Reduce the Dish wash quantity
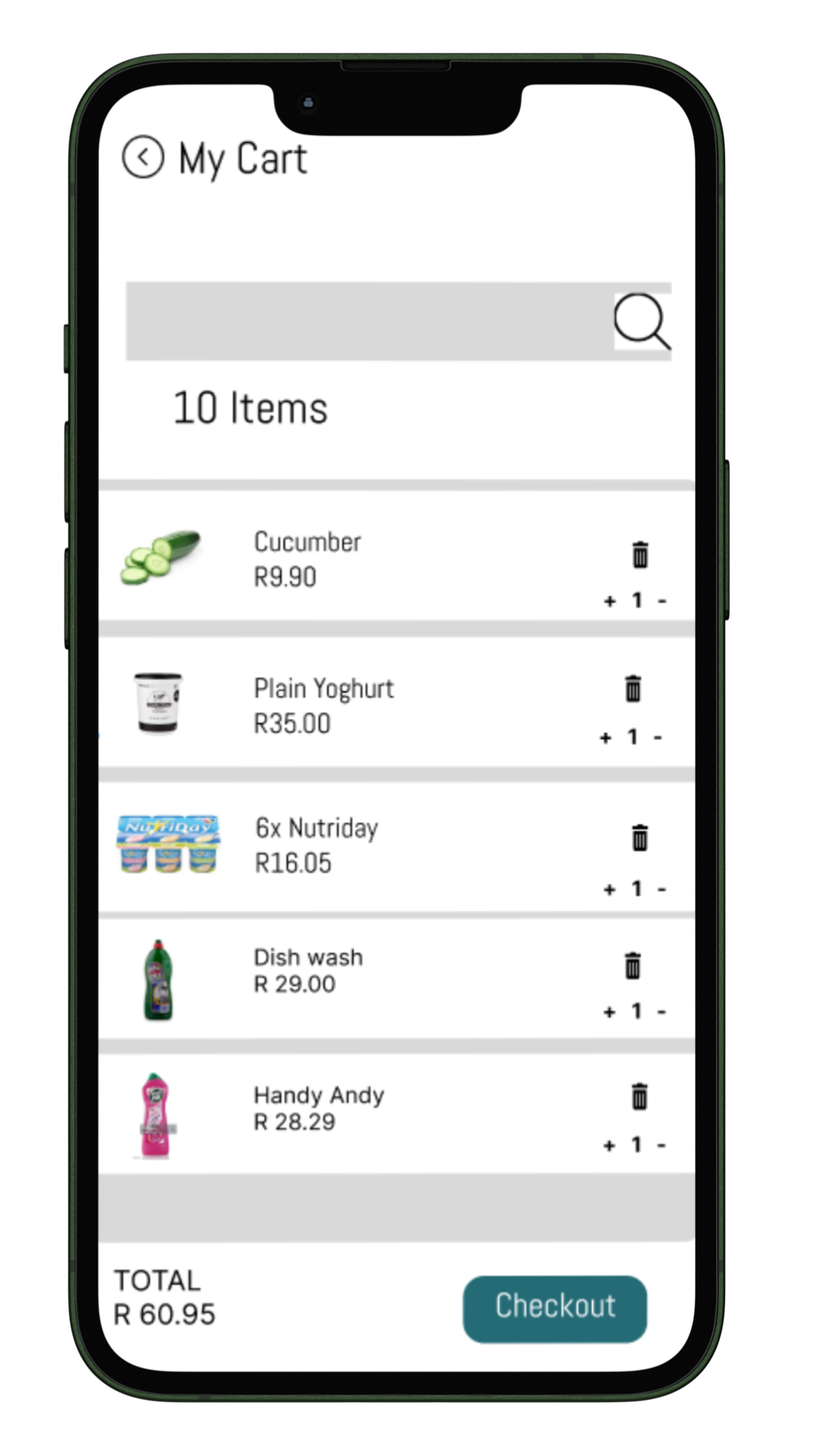819x1456 pixels. tap(662, 1012)
